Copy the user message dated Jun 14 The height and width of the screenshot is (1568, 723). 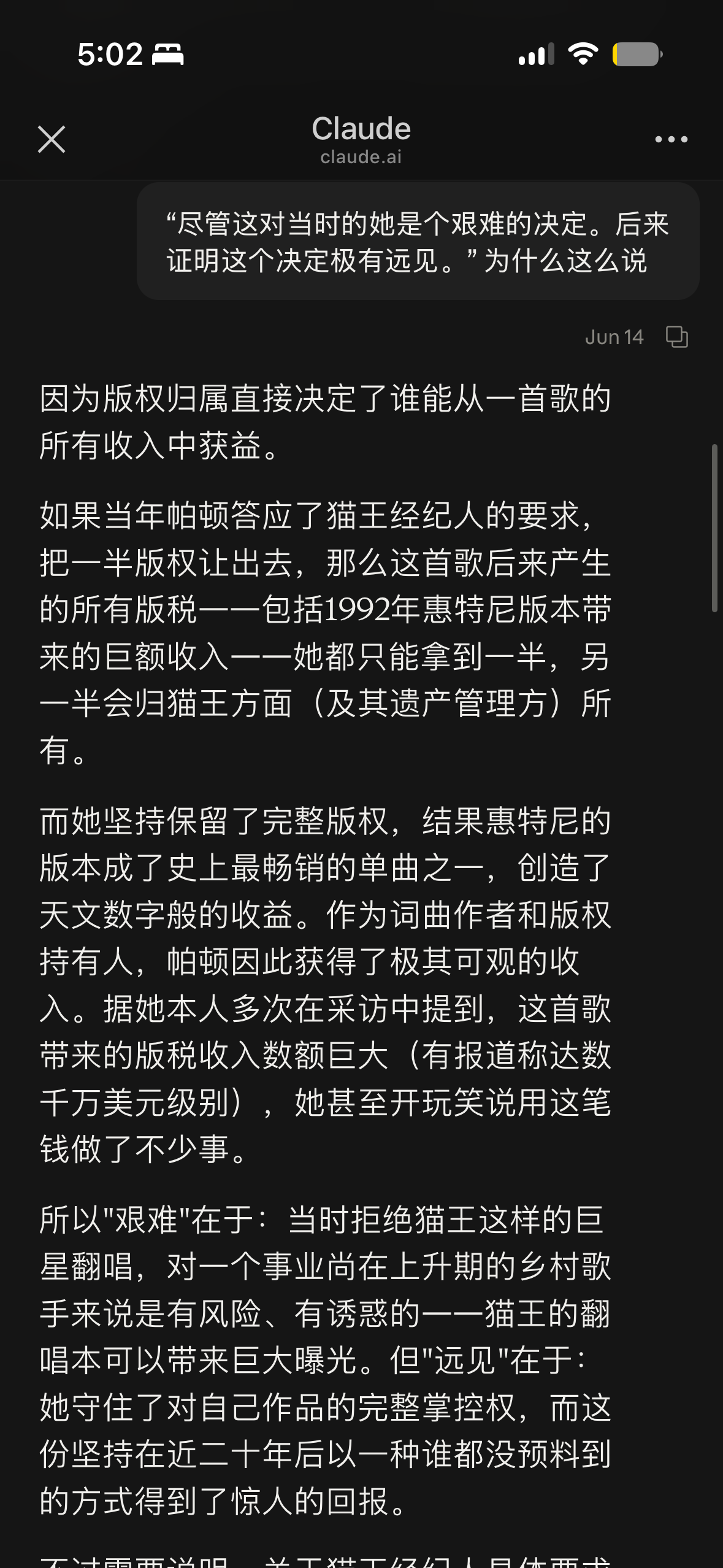[x=677, y=337]
